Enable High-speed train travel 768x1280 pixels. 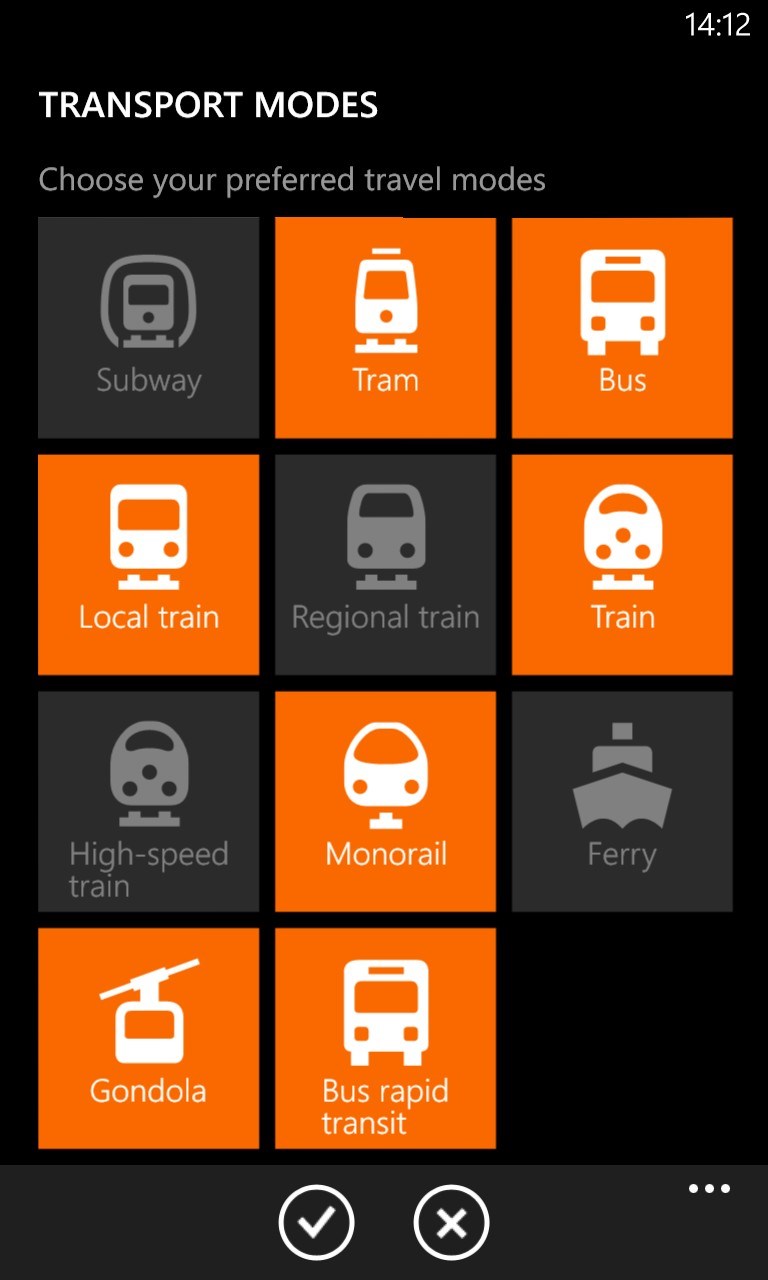click(148, 802)
